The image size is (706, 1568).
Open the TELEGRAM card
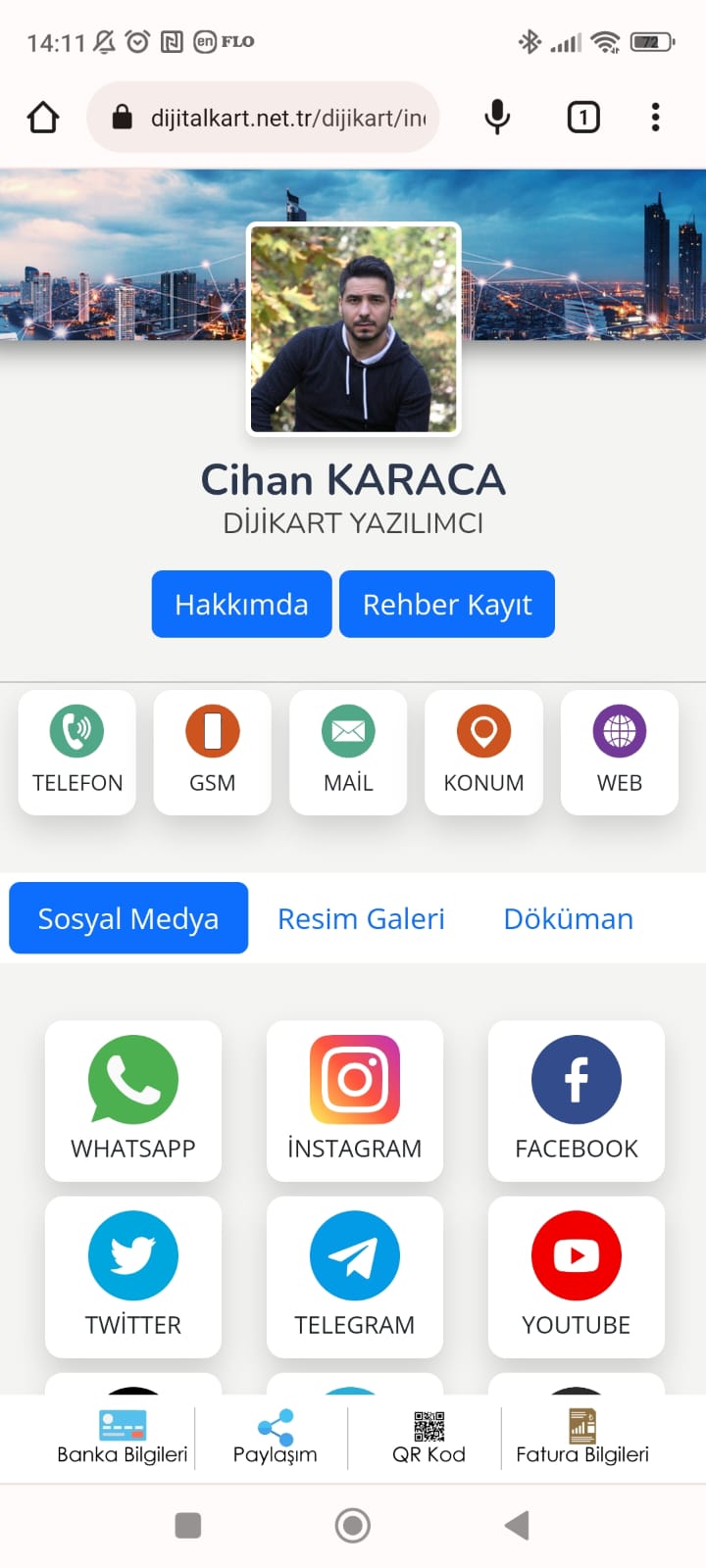coord(355,1276)
